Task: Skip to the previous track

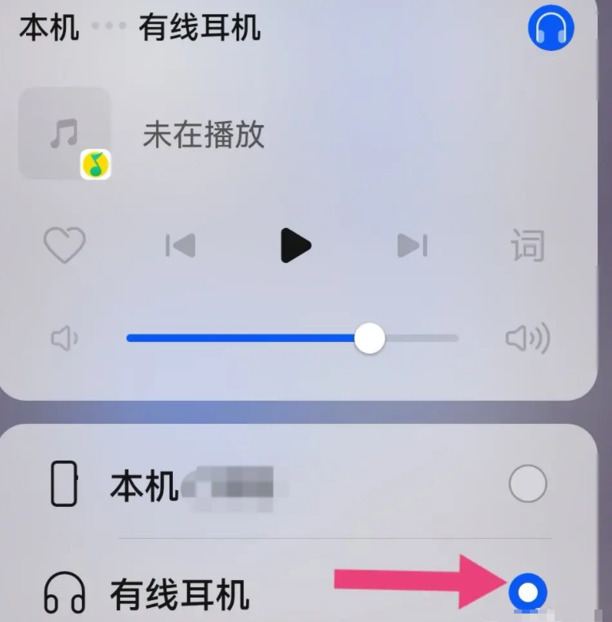Action: coord(180,245)
